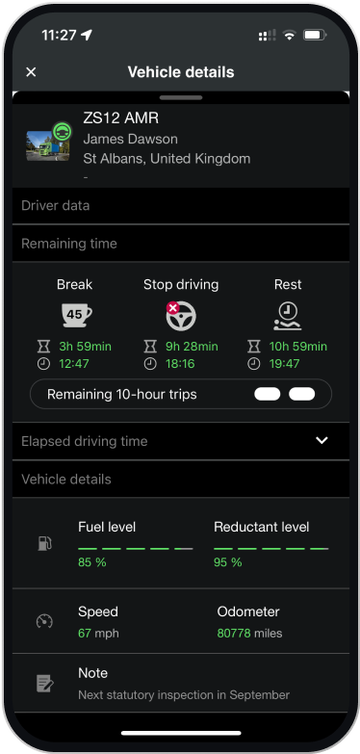This screenshot has height=754, width=360.
Task: Open the Note about statutory inspection
Action: point(181,683)
